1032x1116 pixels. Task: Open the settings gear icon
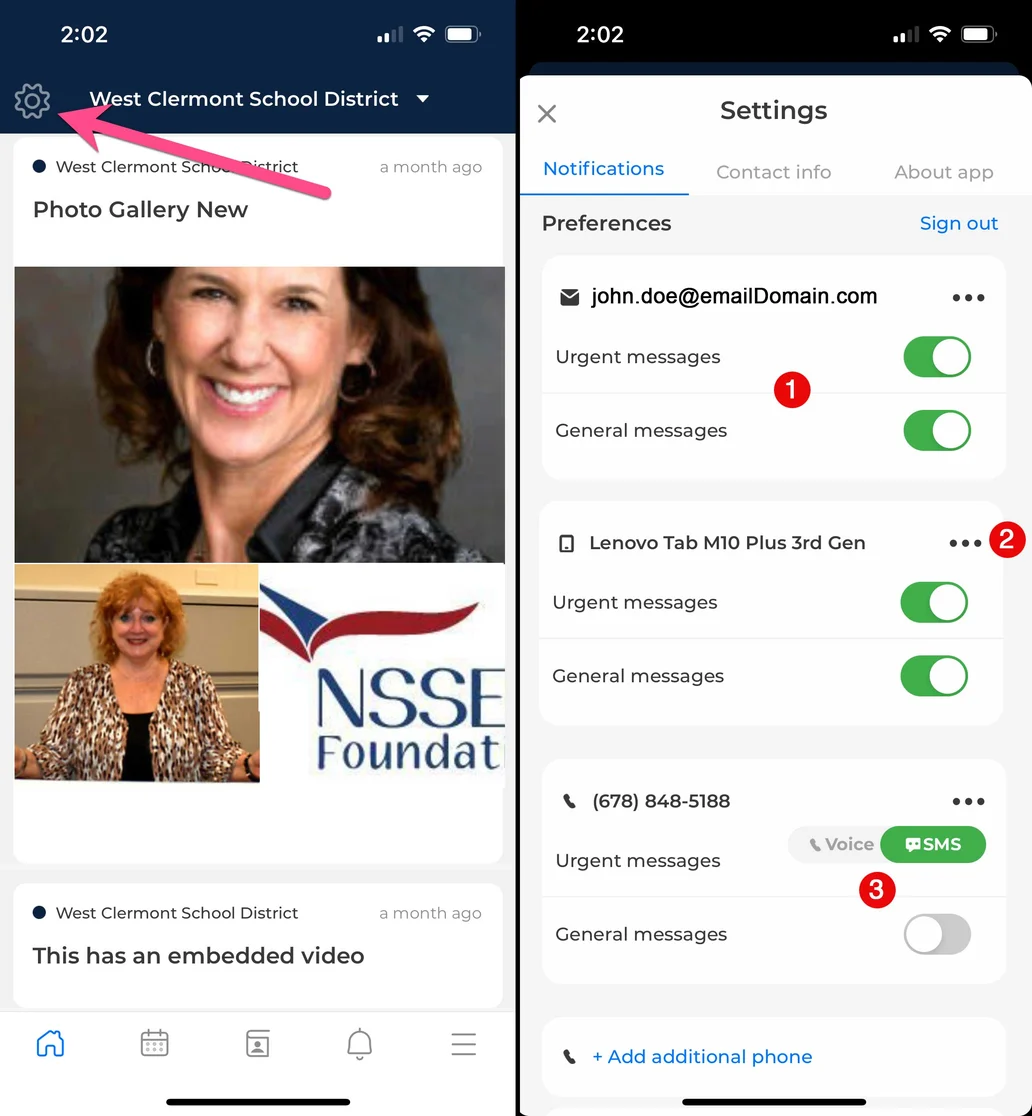point(32,100)
